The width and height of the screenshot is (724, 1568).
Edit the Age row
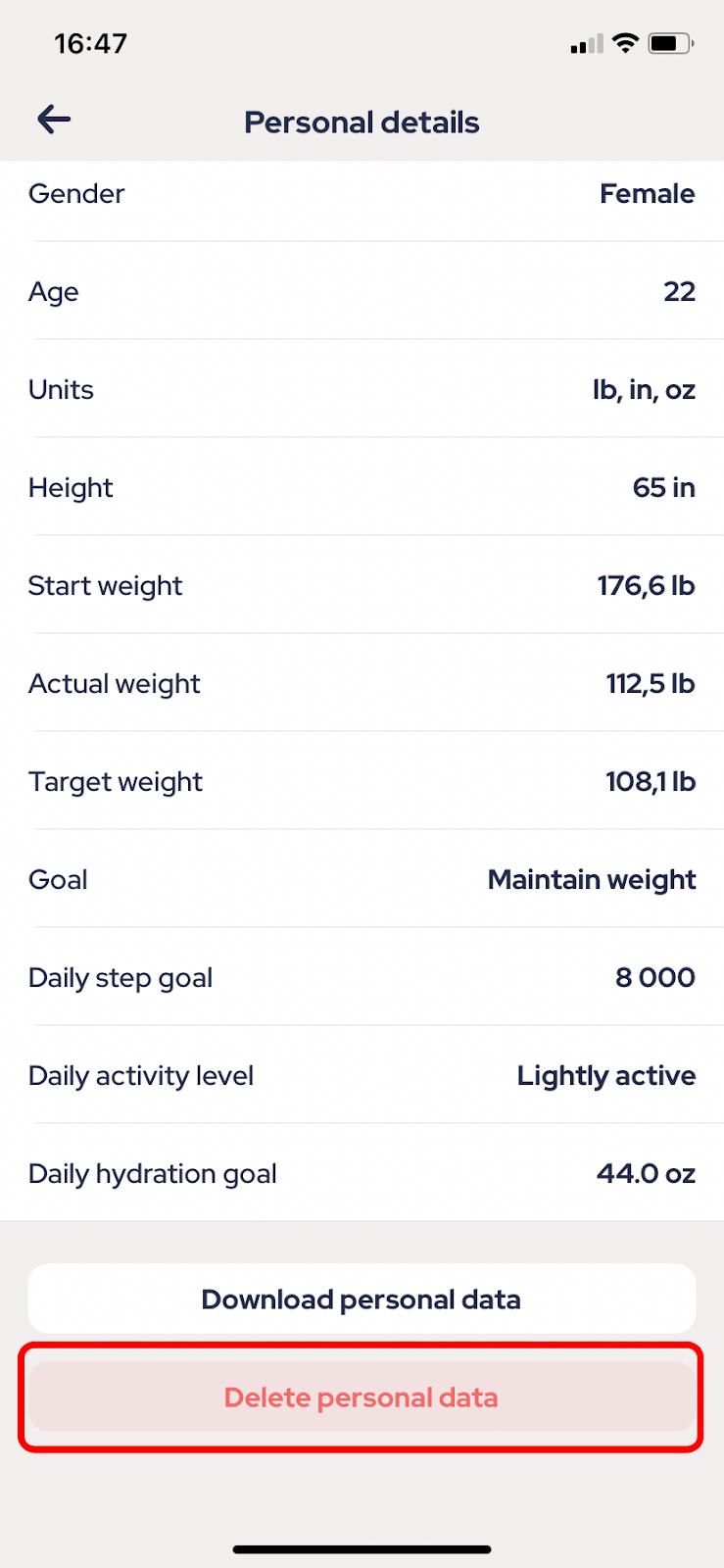362,291
